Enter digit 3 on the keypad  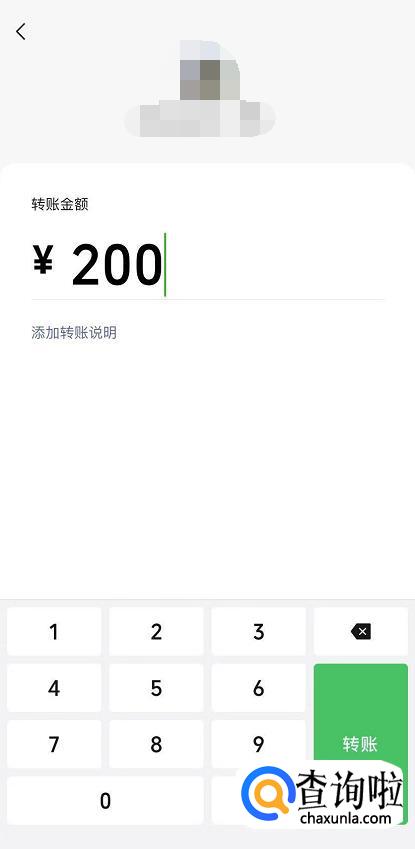point(258,631)
